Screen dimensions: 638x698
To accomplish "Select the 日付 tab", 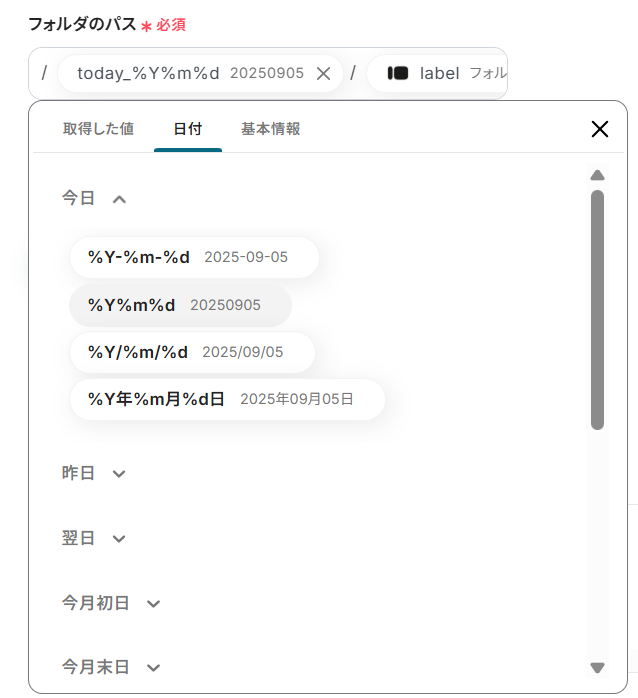I will tap(187, 129).
